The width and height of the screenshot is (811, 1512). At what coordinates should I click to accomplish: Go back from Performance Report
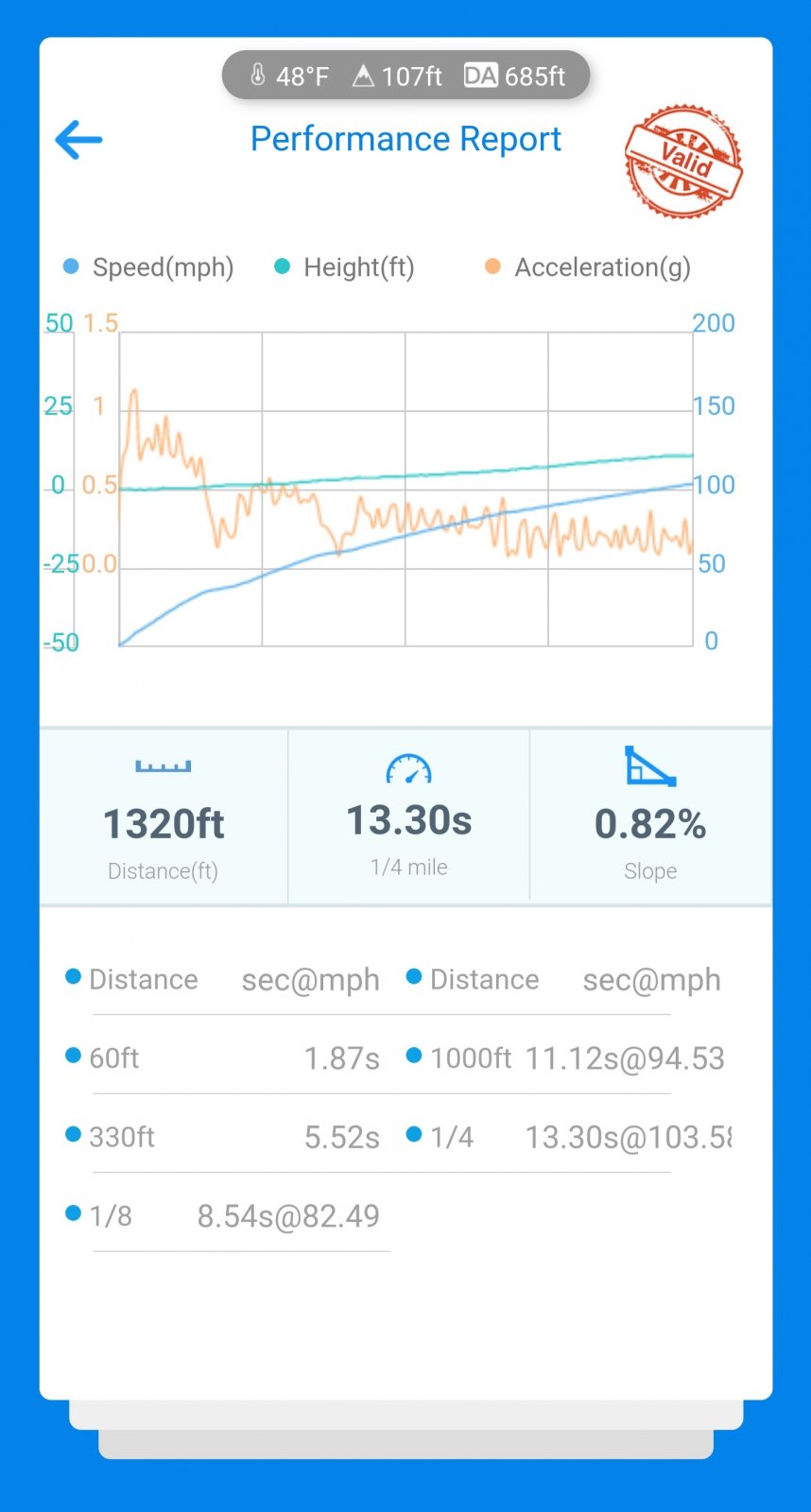click(x=78, y=140)
